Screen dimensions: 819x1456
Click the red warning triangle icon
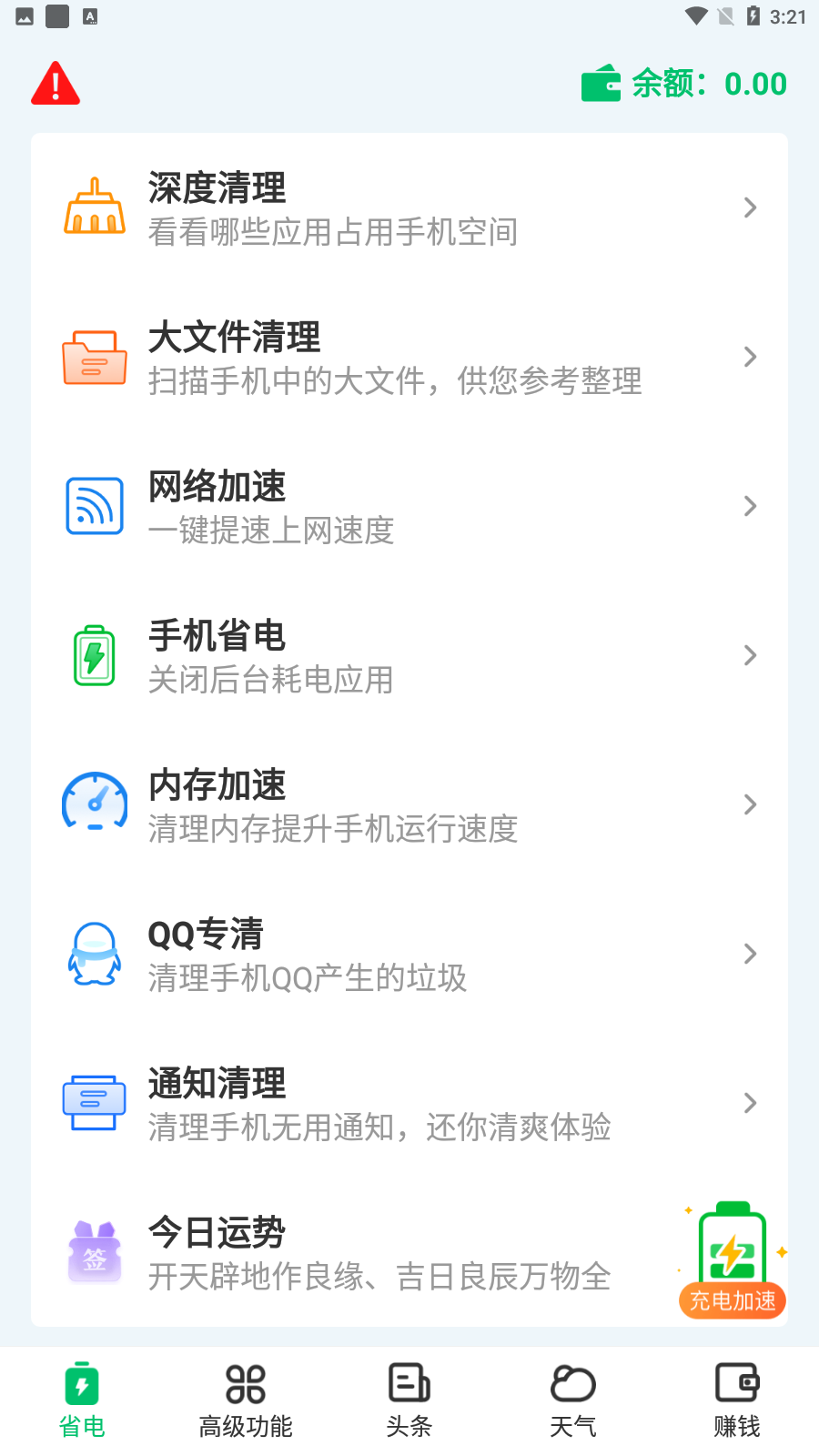click(55, 82)
